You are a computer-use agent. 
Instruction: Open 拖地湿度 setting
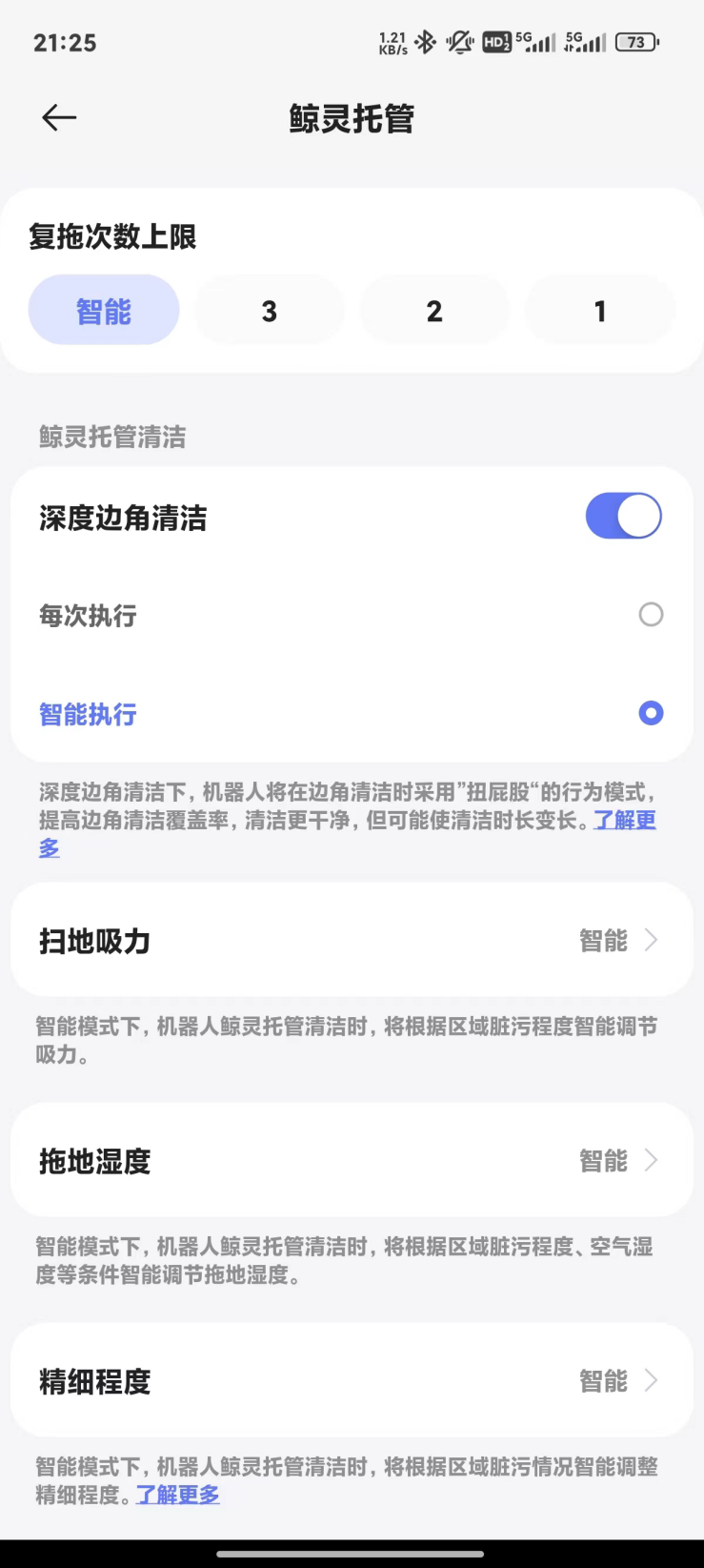pos(352,1161)
